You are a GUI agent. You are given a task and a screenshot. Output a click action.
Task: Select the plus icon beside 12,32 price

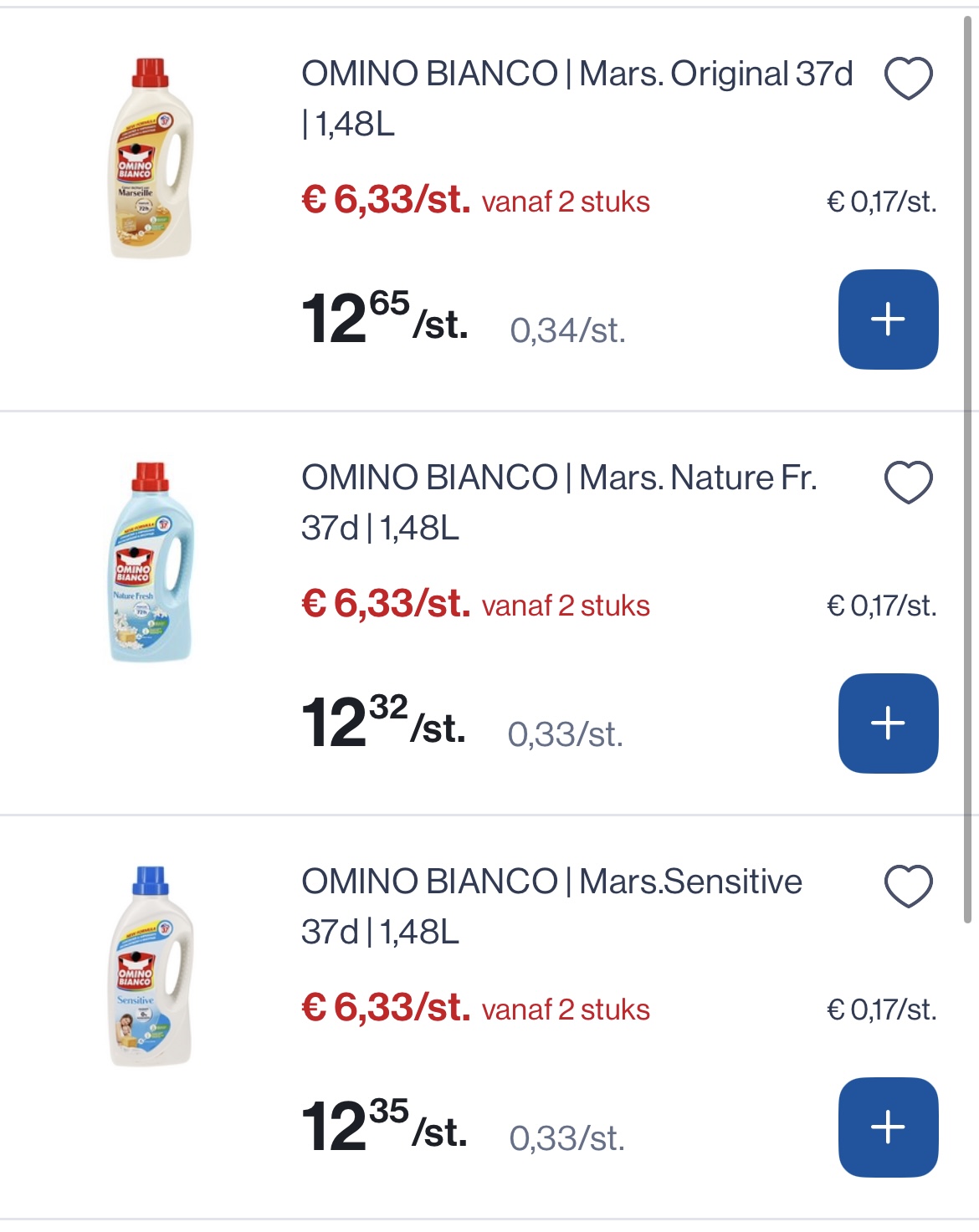point(889,723)
